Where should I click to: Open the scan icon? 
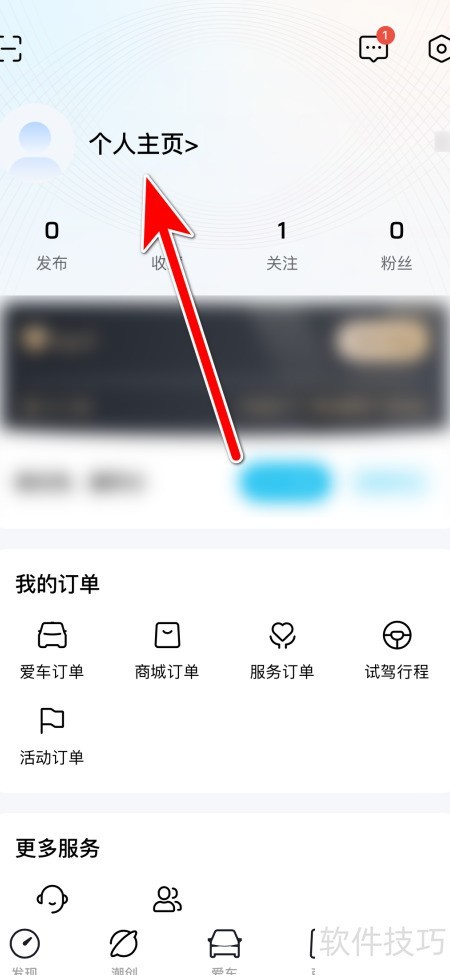pyautogui.click(x=11, y=49)
